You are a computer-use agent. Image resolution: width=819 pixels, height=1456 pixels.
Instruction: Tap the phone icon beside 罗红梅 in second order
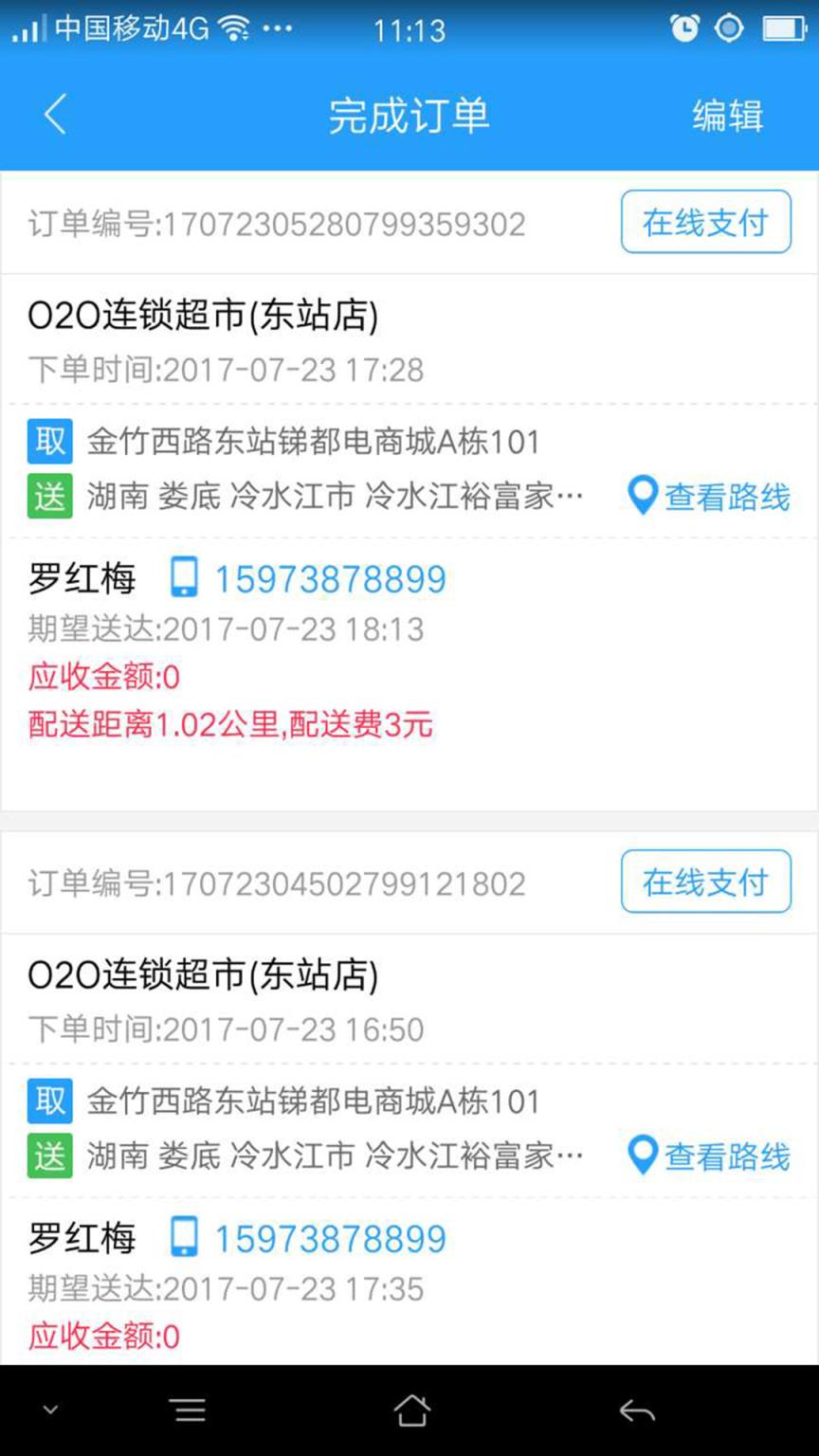[186, 1238]
